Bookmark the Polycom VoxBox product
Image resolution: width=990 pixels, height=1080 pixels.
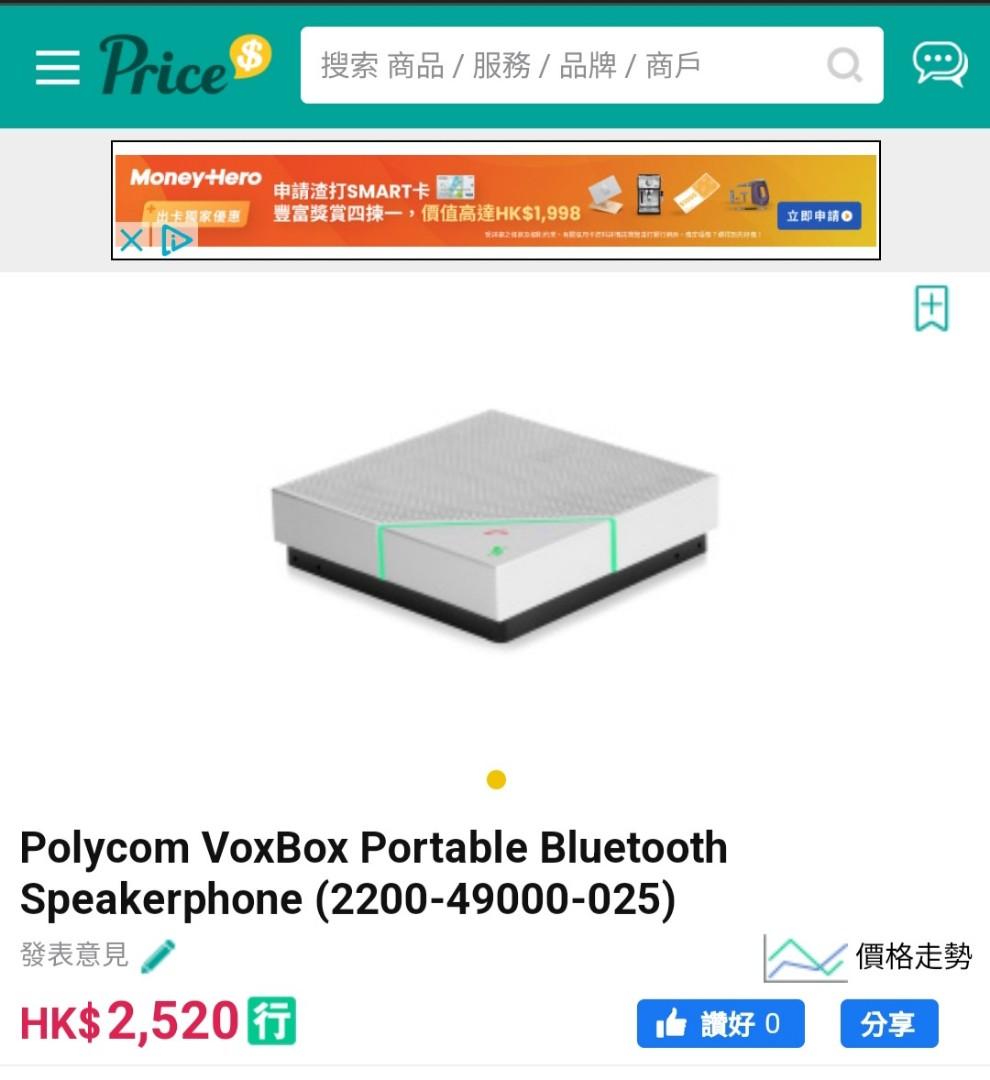click(931, 309)
